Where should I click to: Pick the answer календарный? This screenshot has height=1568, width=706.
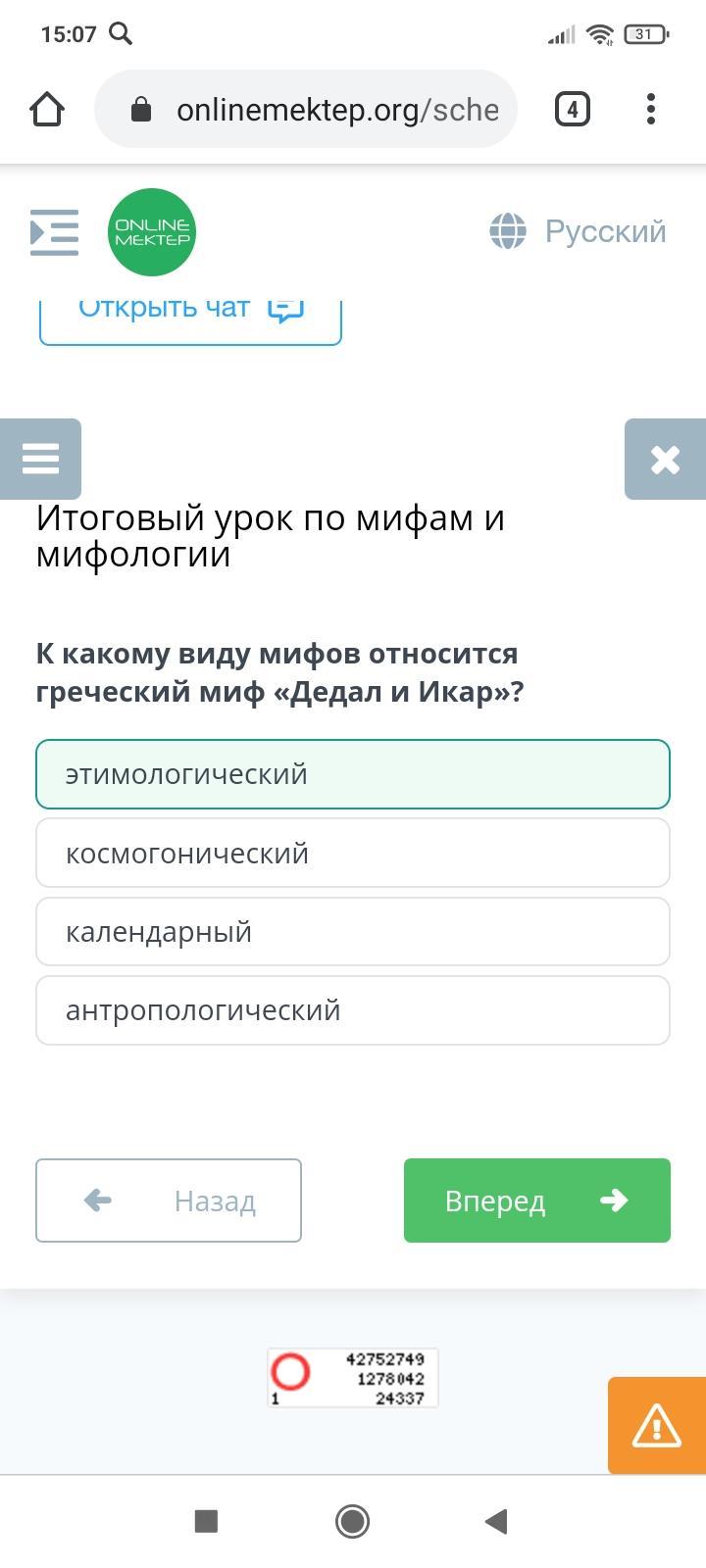[353, 932]
